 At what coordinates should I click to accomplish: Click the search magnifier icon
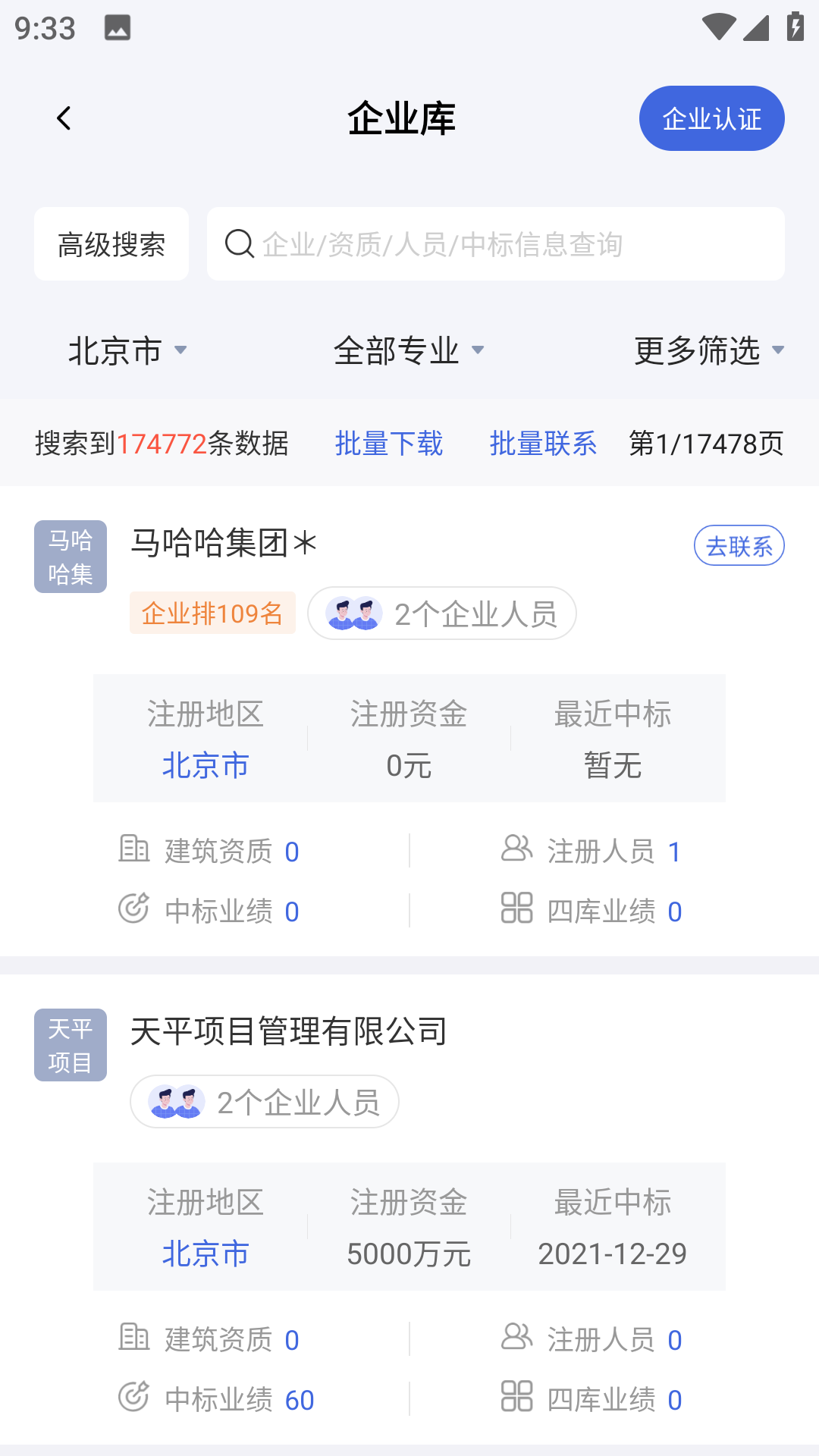pos(238,243)
